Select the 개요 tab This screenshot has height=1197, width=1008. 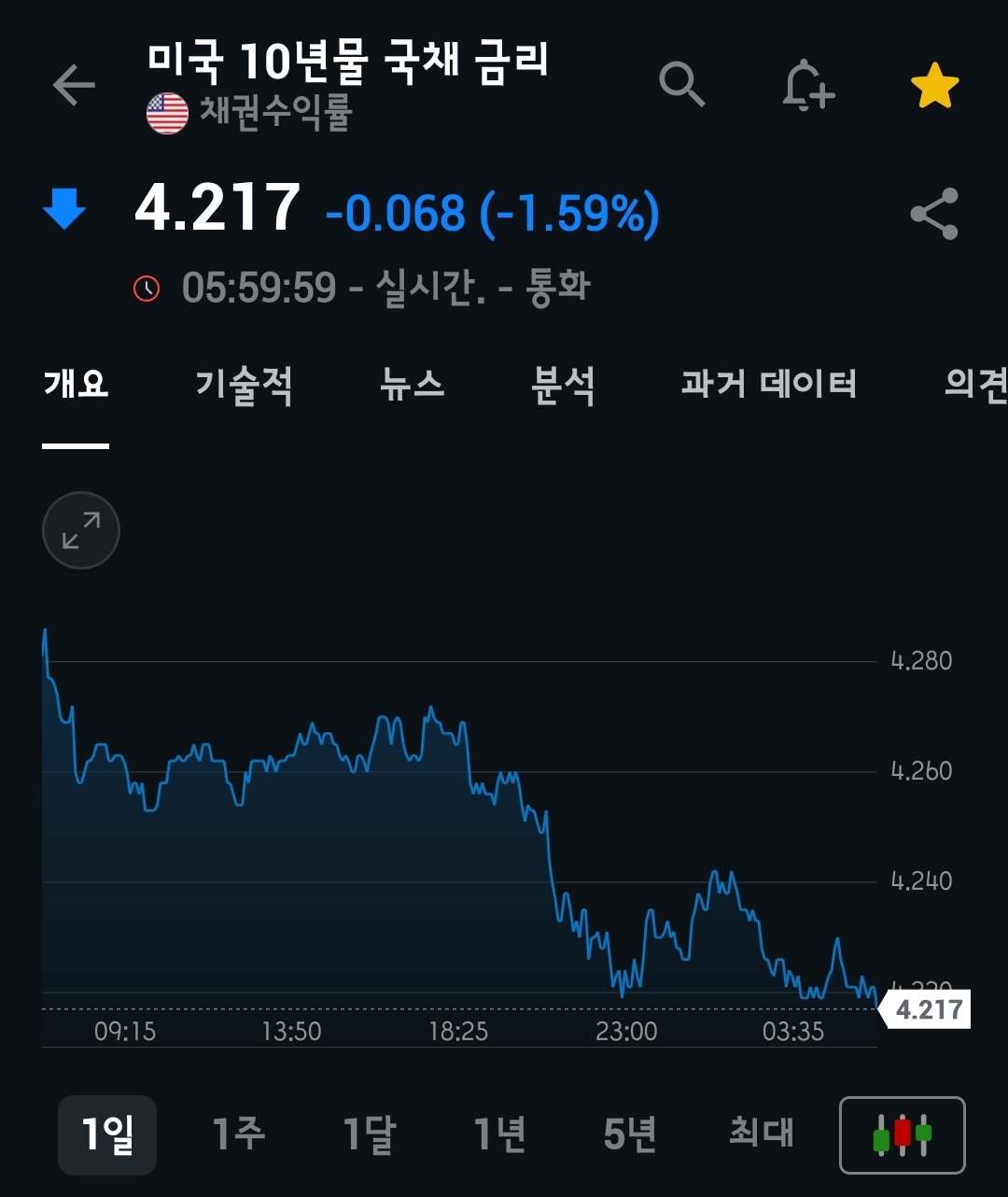click(x=76, y=384)
